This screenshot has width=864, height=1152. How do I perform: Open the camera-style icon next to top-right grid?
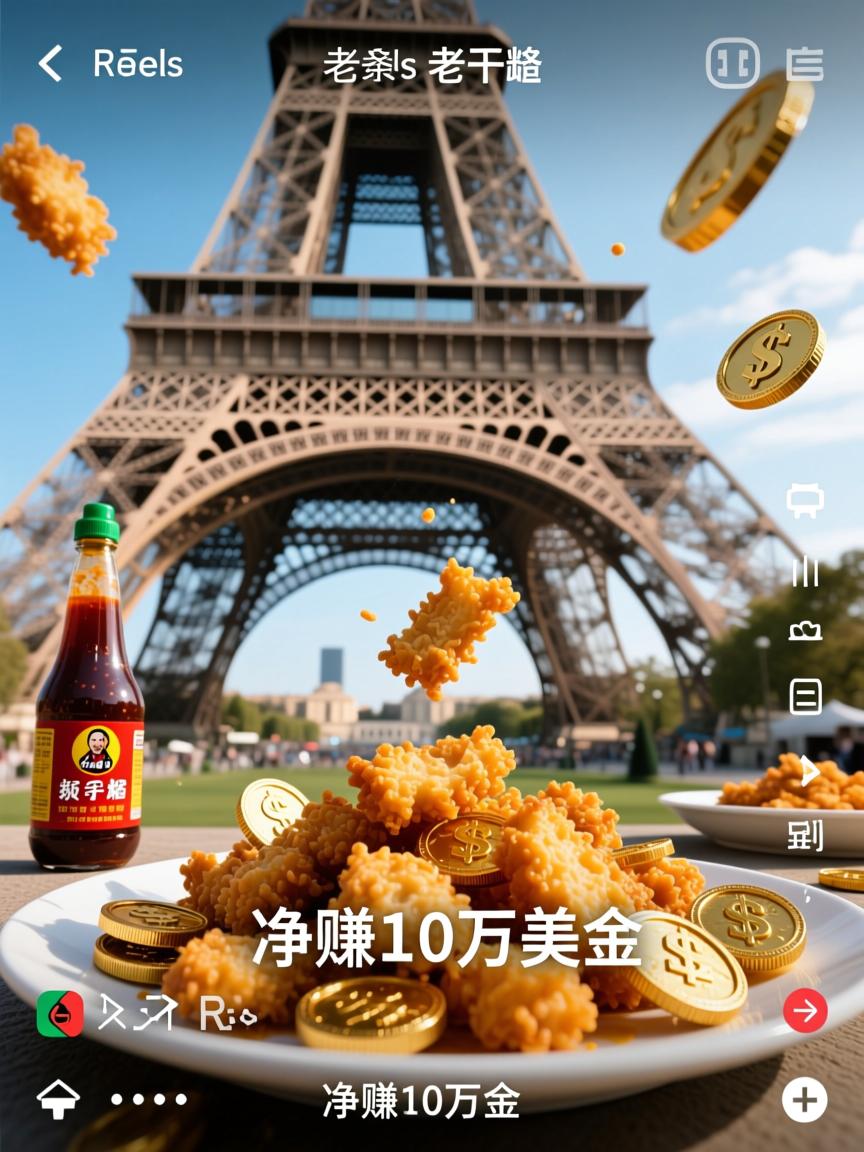(x=805, y=62)
